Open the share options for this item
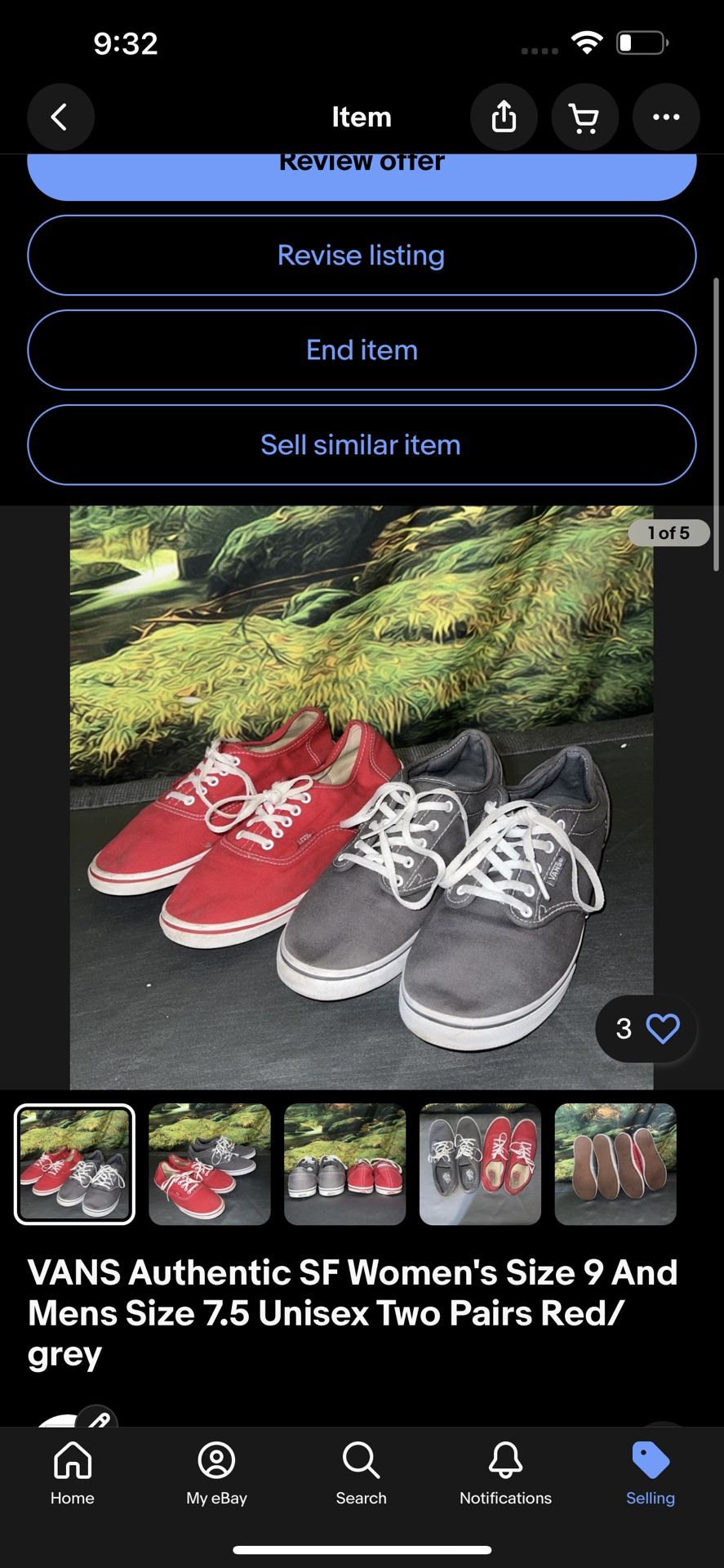Screen dimensions: 724x1568 (504, 117)
